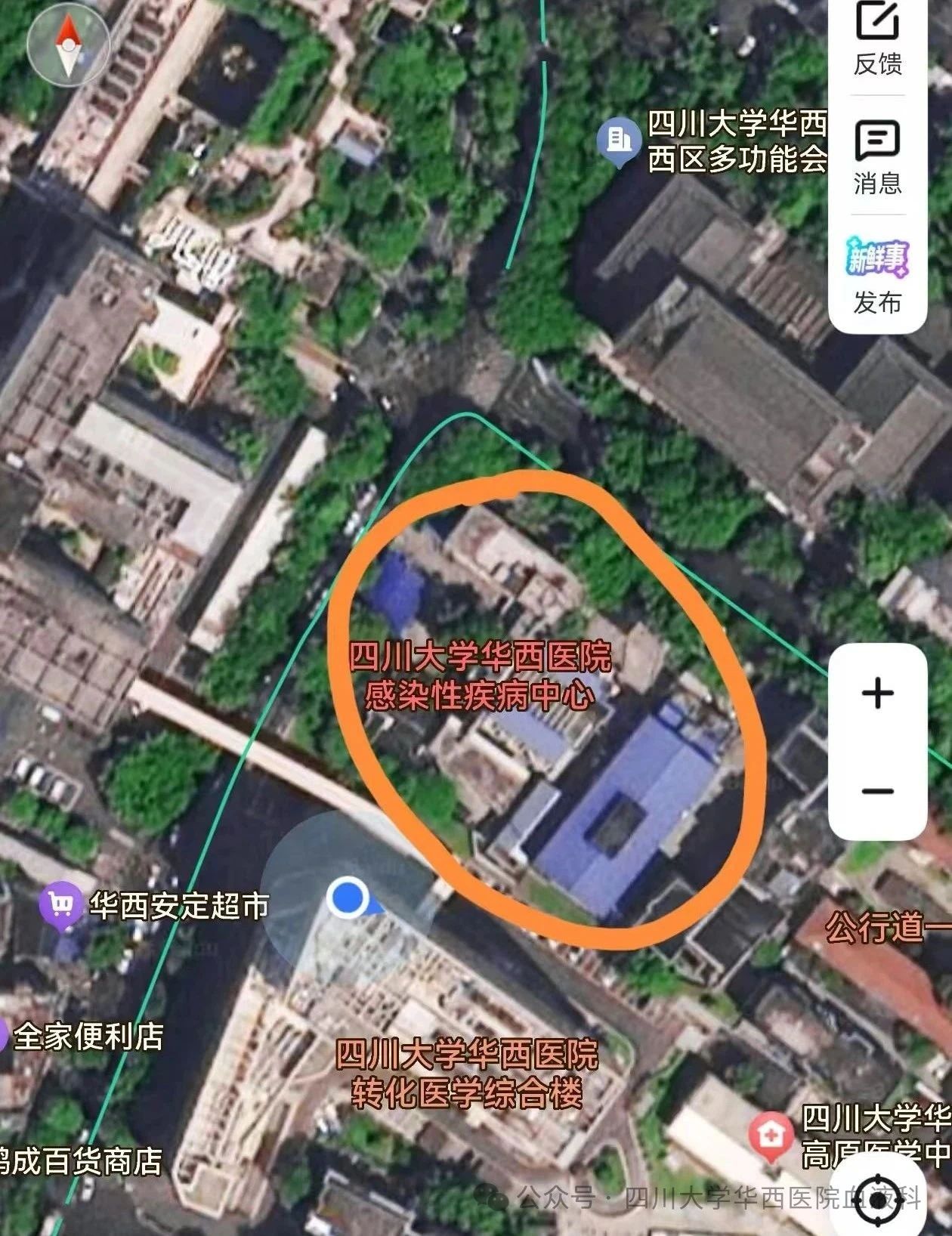The width and height of the screenshot is (952, 1236).
Task: Zoom out with the minus button
Action: coord(878,791)
